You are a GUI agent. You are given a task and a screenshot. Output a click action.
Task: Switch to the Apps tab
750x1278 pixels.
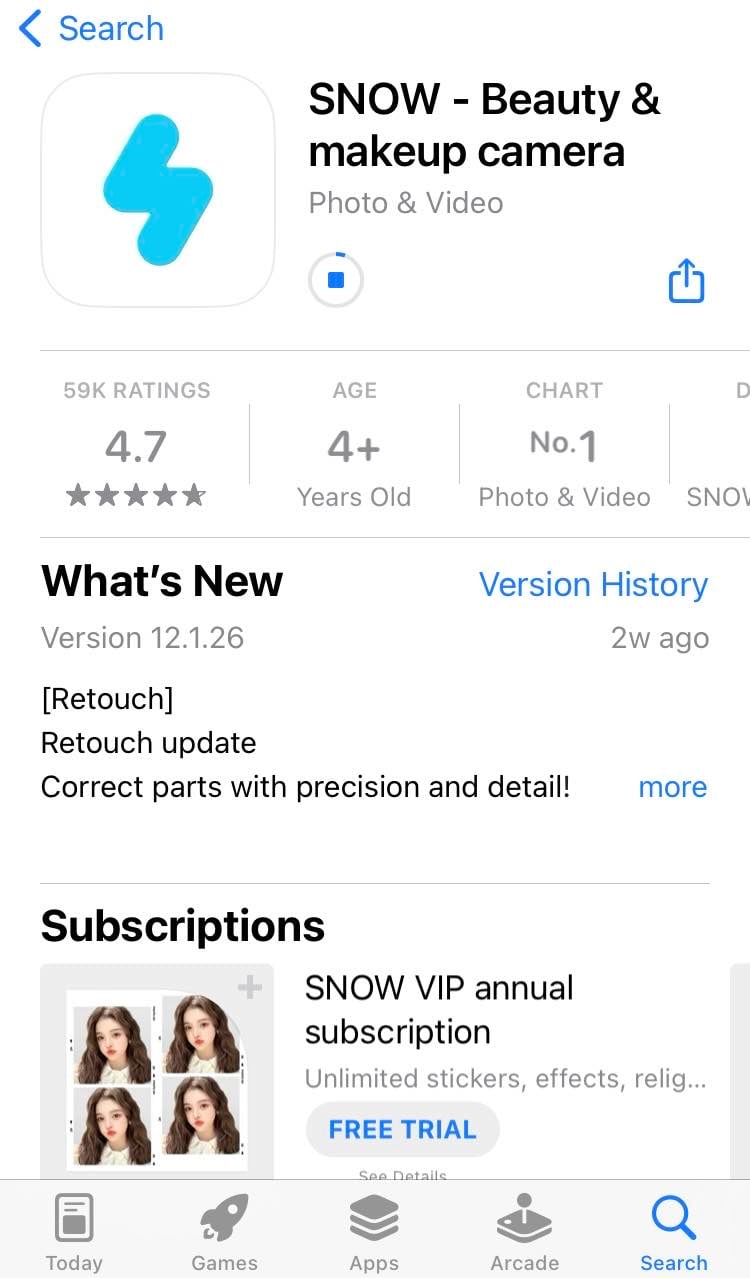pyautogui.click(x=374, y=1232)
